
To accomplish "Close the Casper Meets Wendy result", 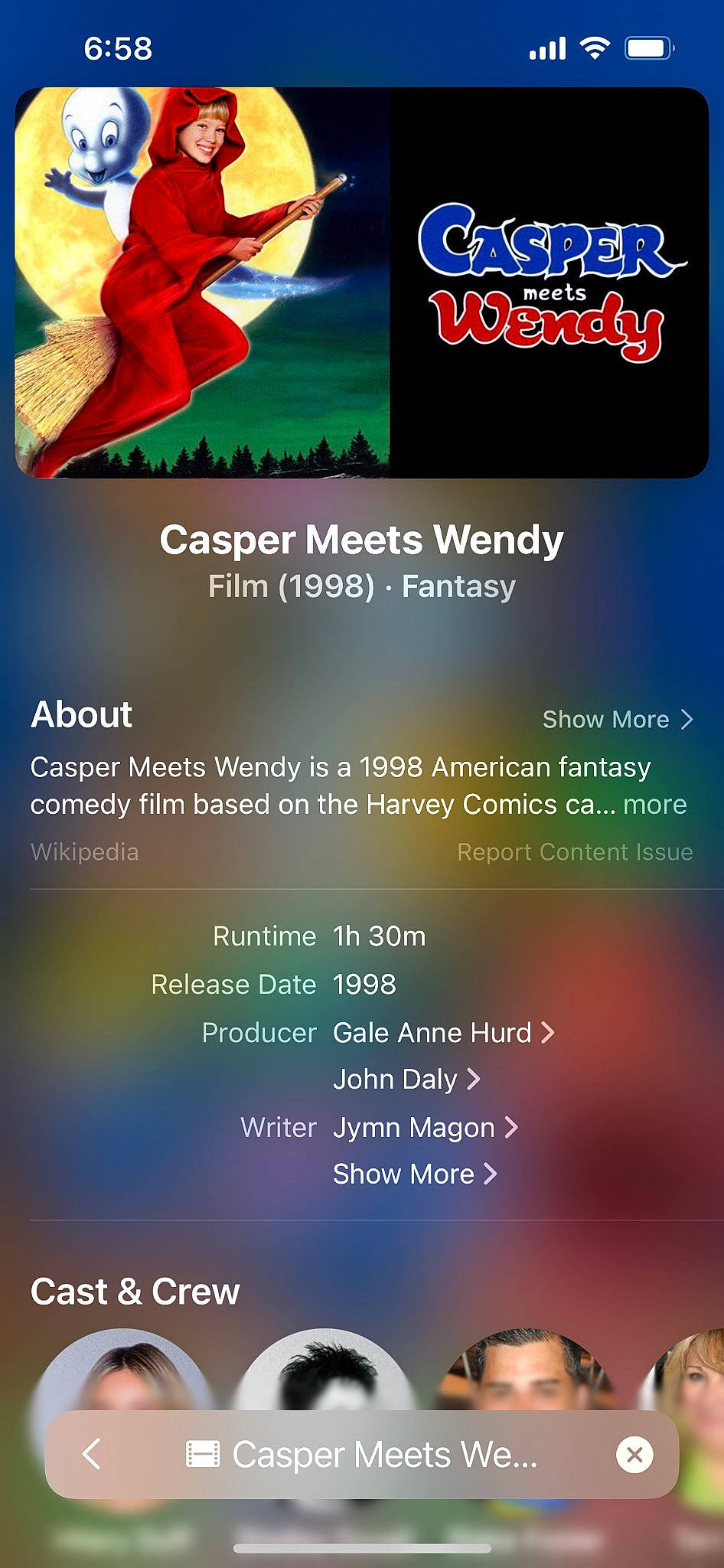I will 634,1455.
